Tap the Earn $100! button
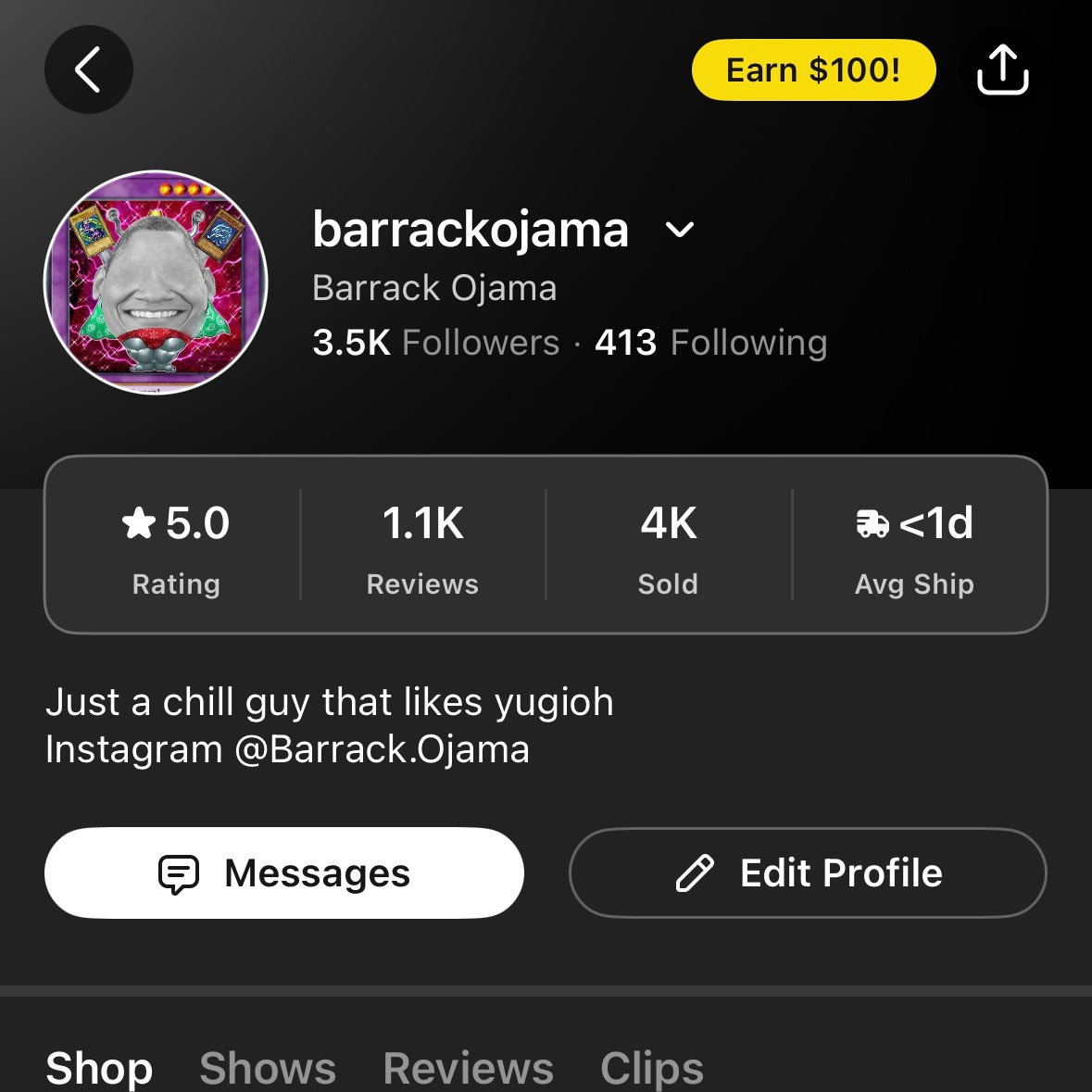Screen dimensions: 1092x1092 click(813, 70)
